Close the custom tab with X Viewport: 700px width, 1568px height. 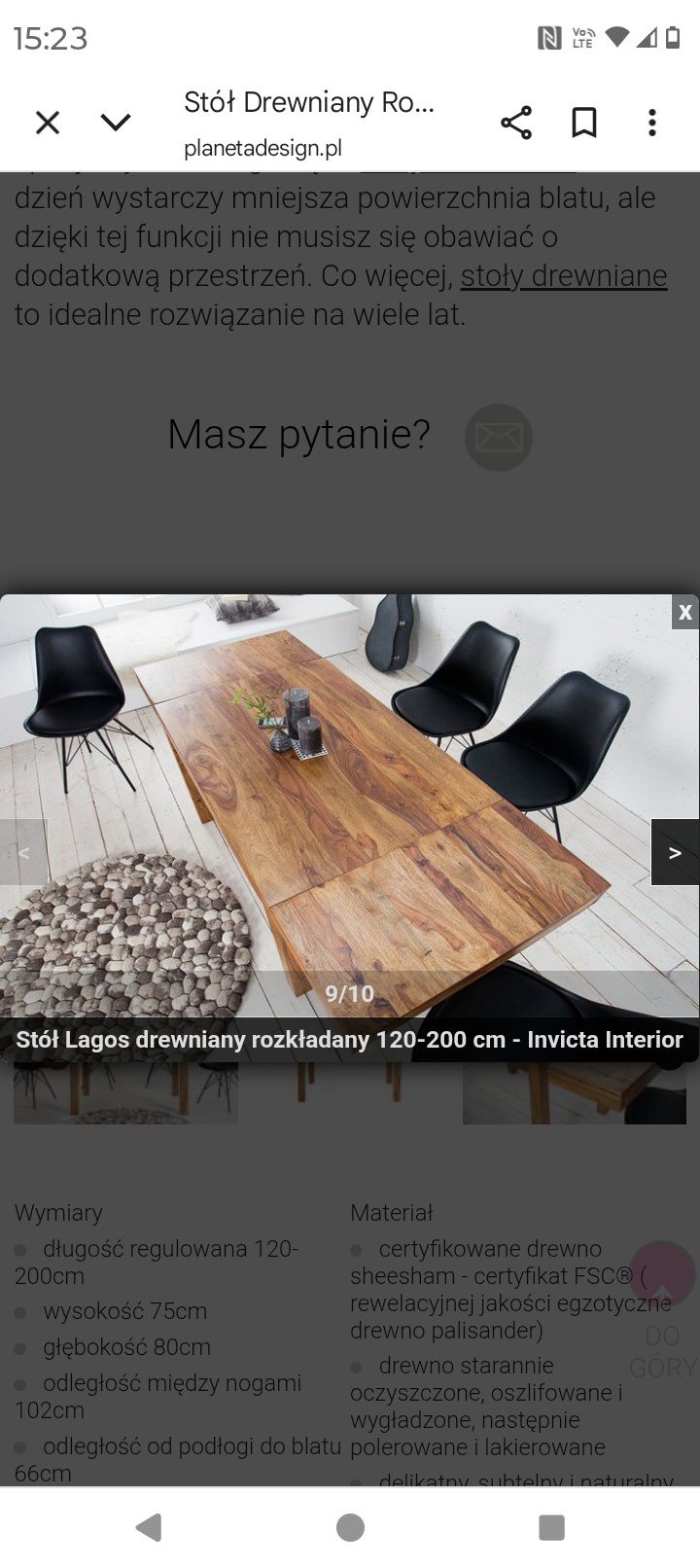[x=48, y=123]
